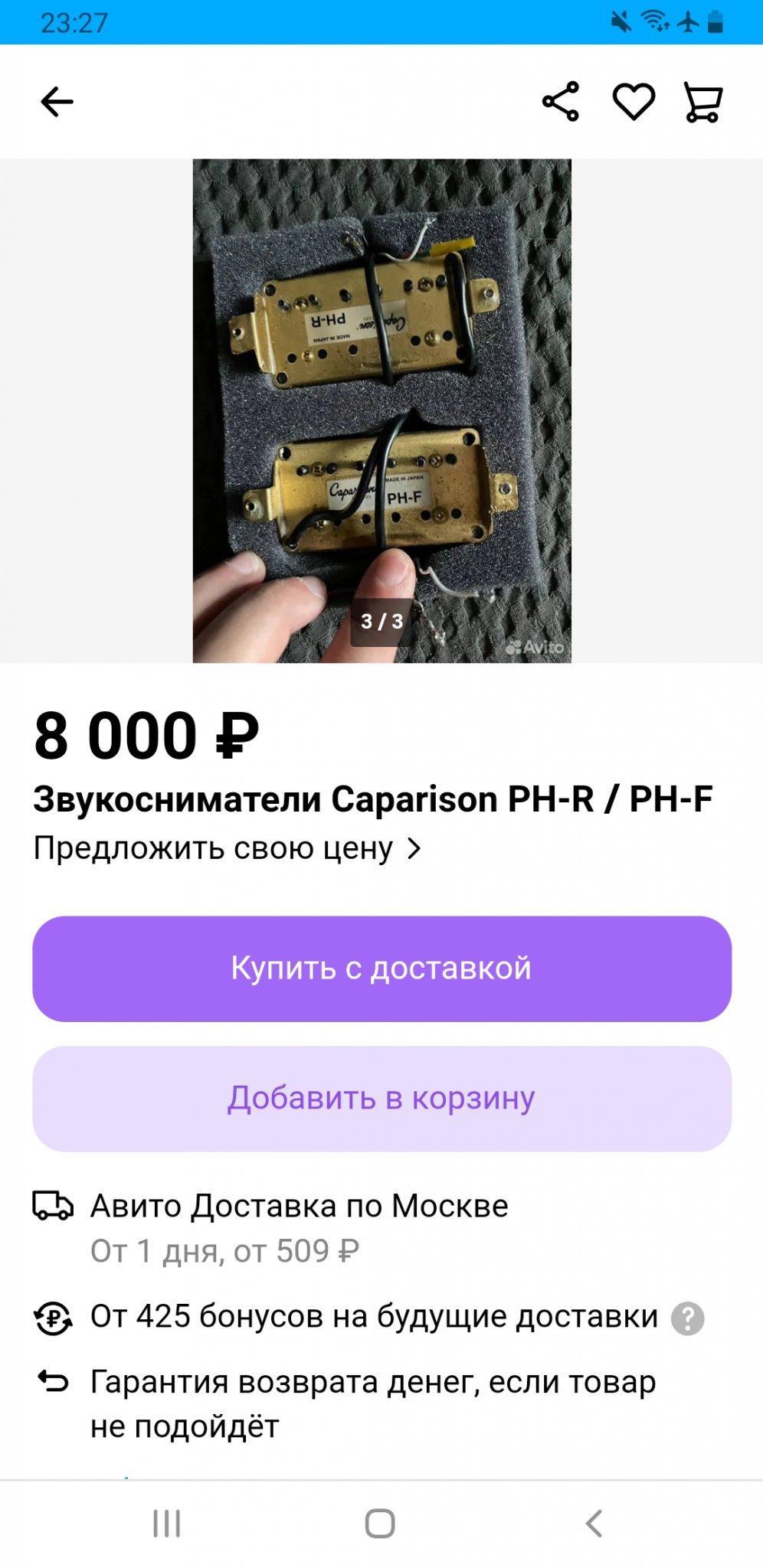
Task: Go back using the top-left arrow
Action: (x=57, y=102)
